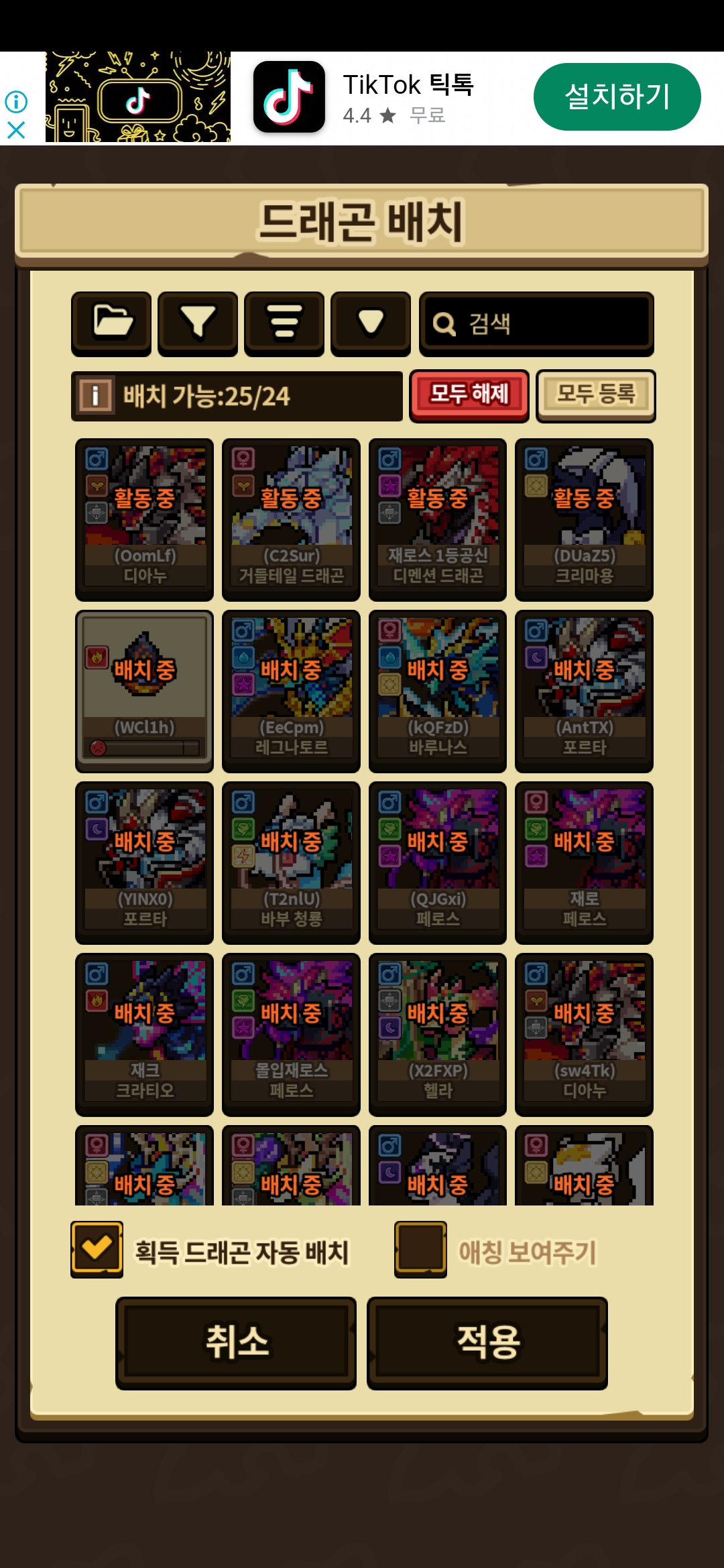Open the folder icon button
The width and height of the screenshot is (724, 1568).
(111, 322)
